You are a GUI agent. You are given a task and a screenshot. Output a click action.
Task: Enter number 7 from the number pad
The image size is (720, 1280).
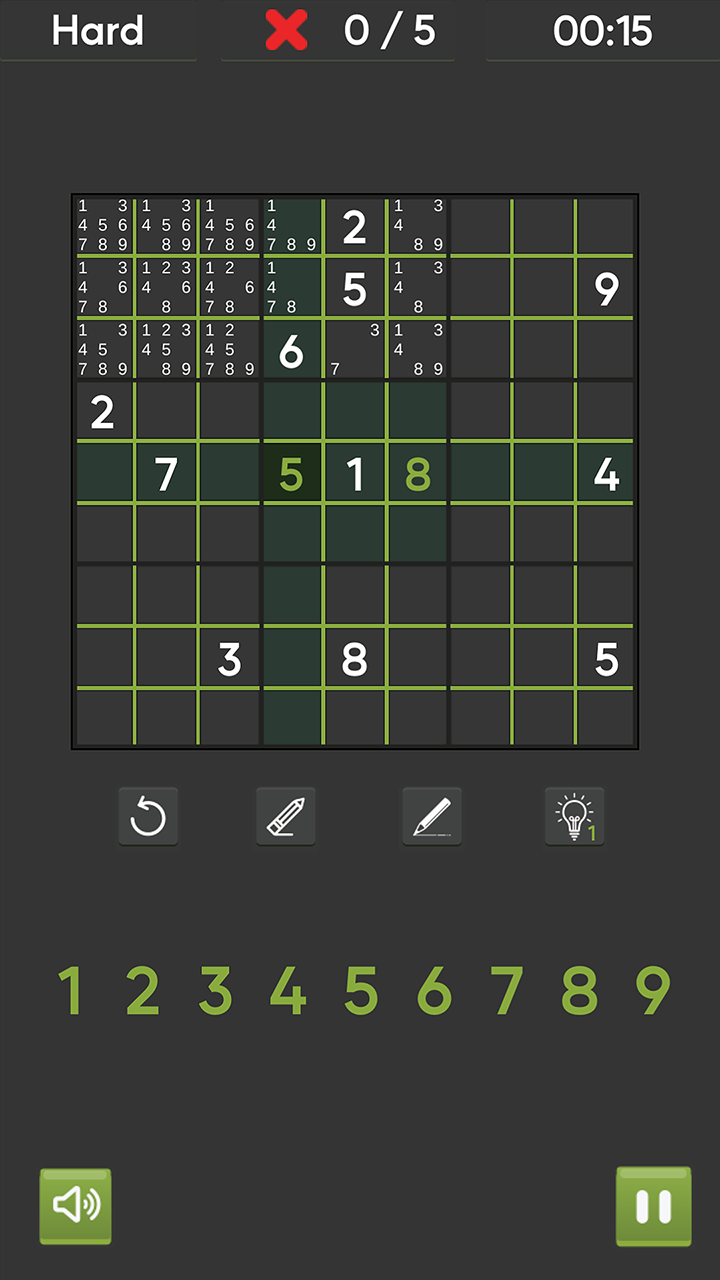507,991
